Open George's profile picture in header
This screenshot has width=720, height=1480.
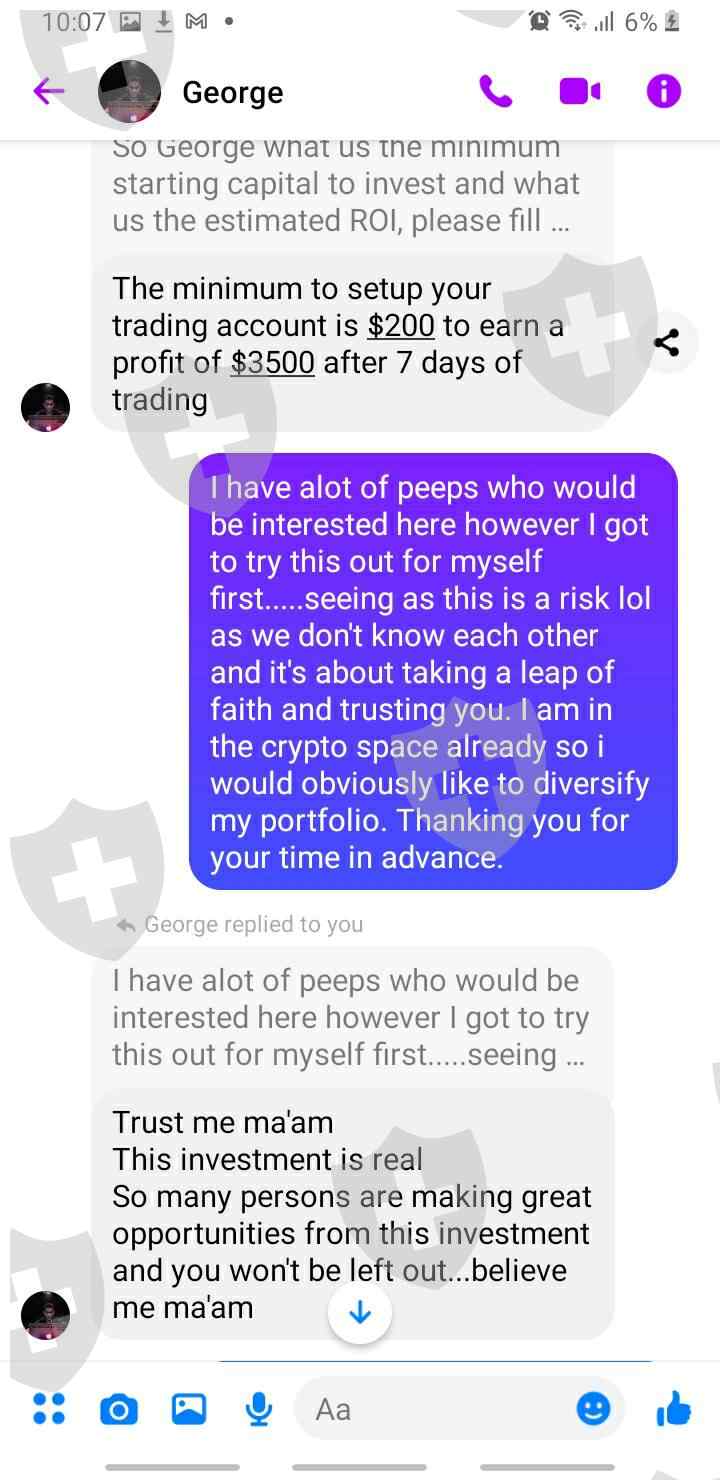[x=129, y=92]
